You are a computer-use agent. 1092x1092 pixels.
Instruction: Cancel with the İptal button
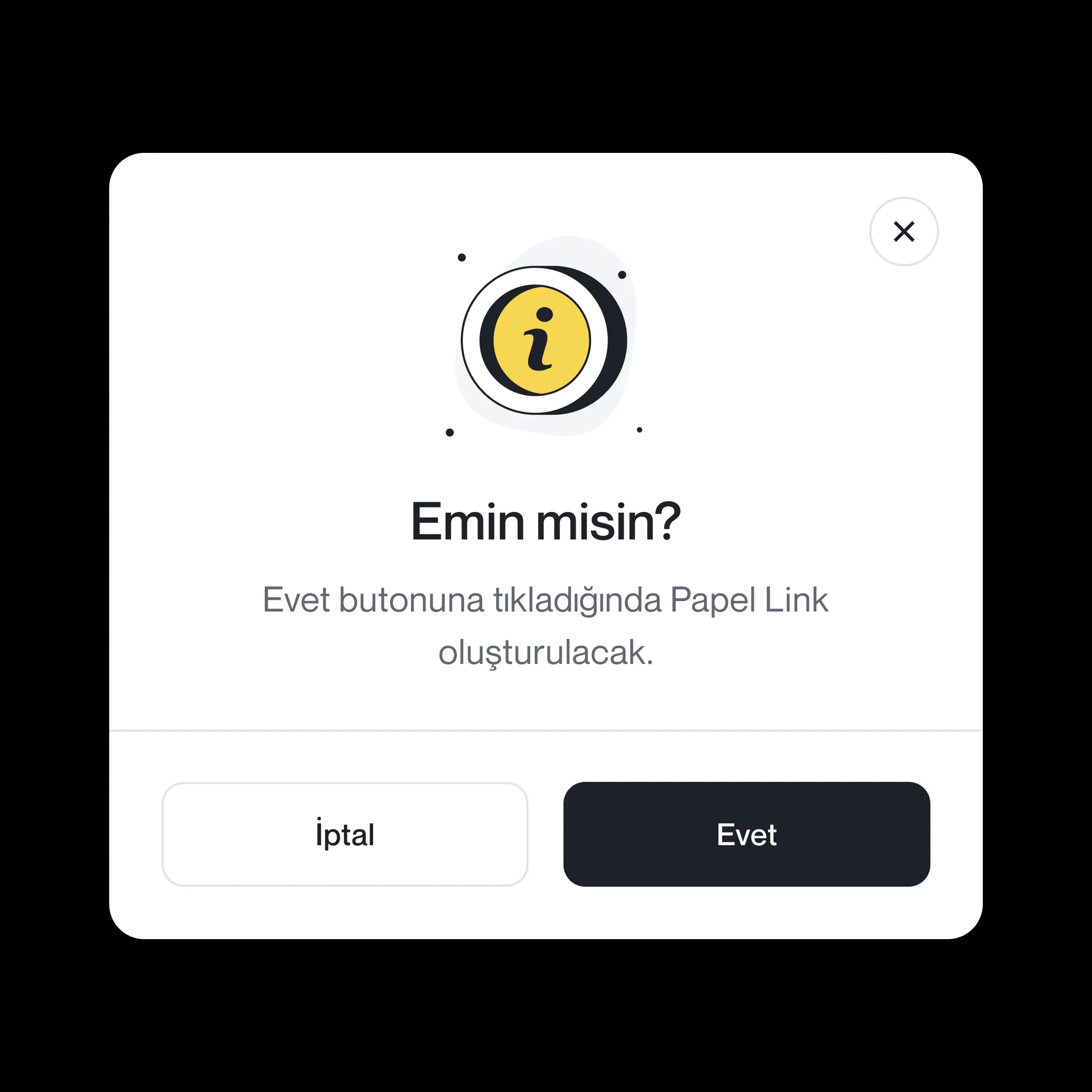pyautogui.click(x=345, y=834)
